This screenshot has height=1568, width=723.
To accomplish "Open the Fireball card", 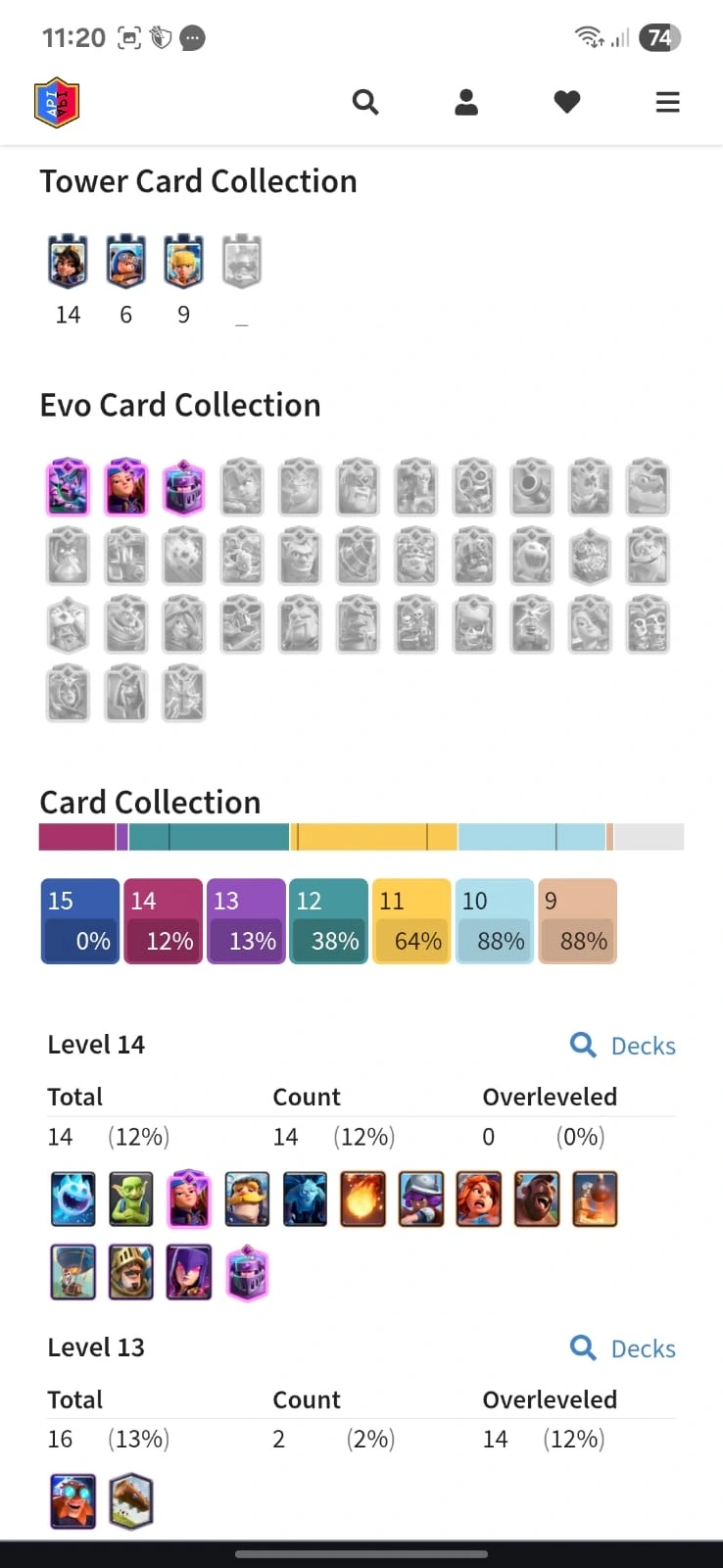I will tap(363, 1200).
